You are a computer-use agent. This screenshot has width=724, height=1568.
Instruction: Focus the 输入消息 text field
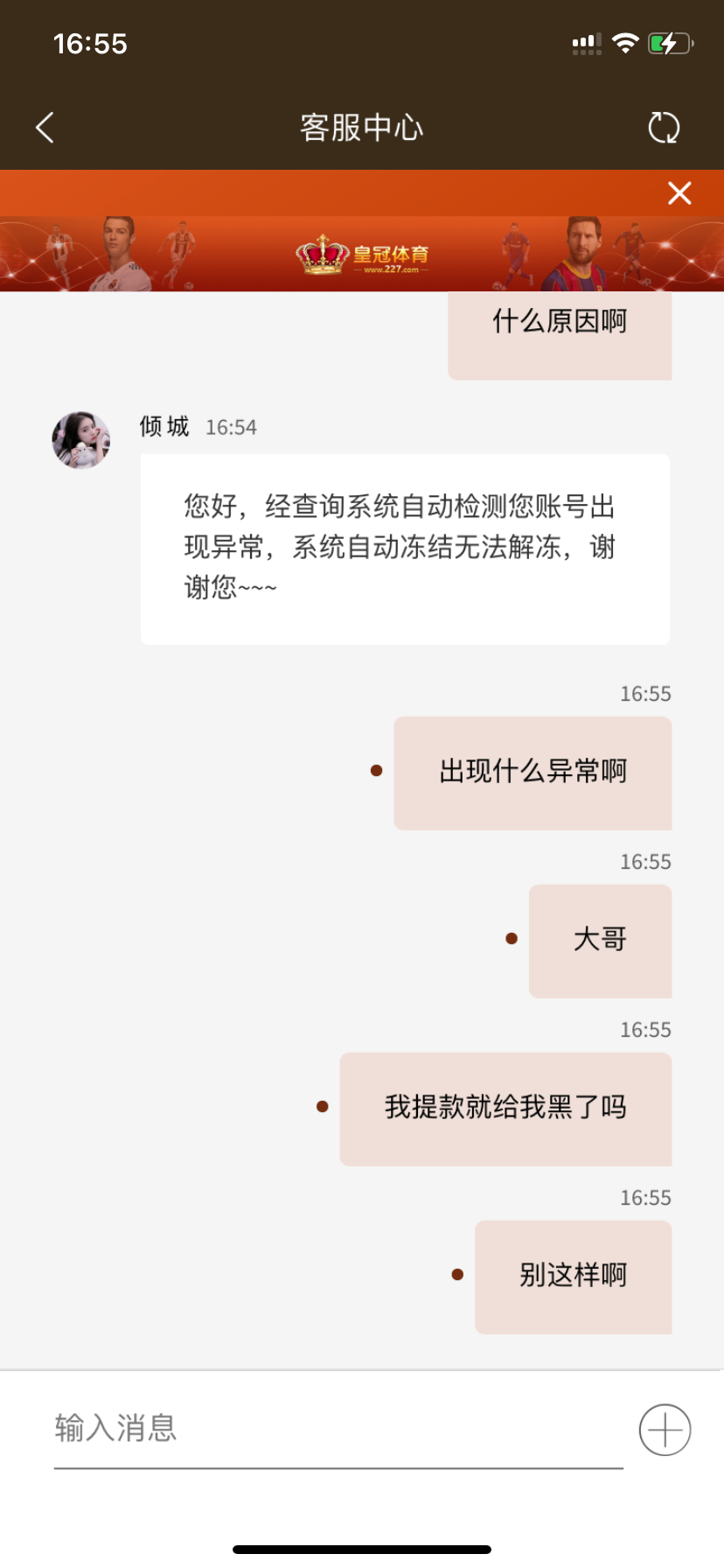(338, 1429)
